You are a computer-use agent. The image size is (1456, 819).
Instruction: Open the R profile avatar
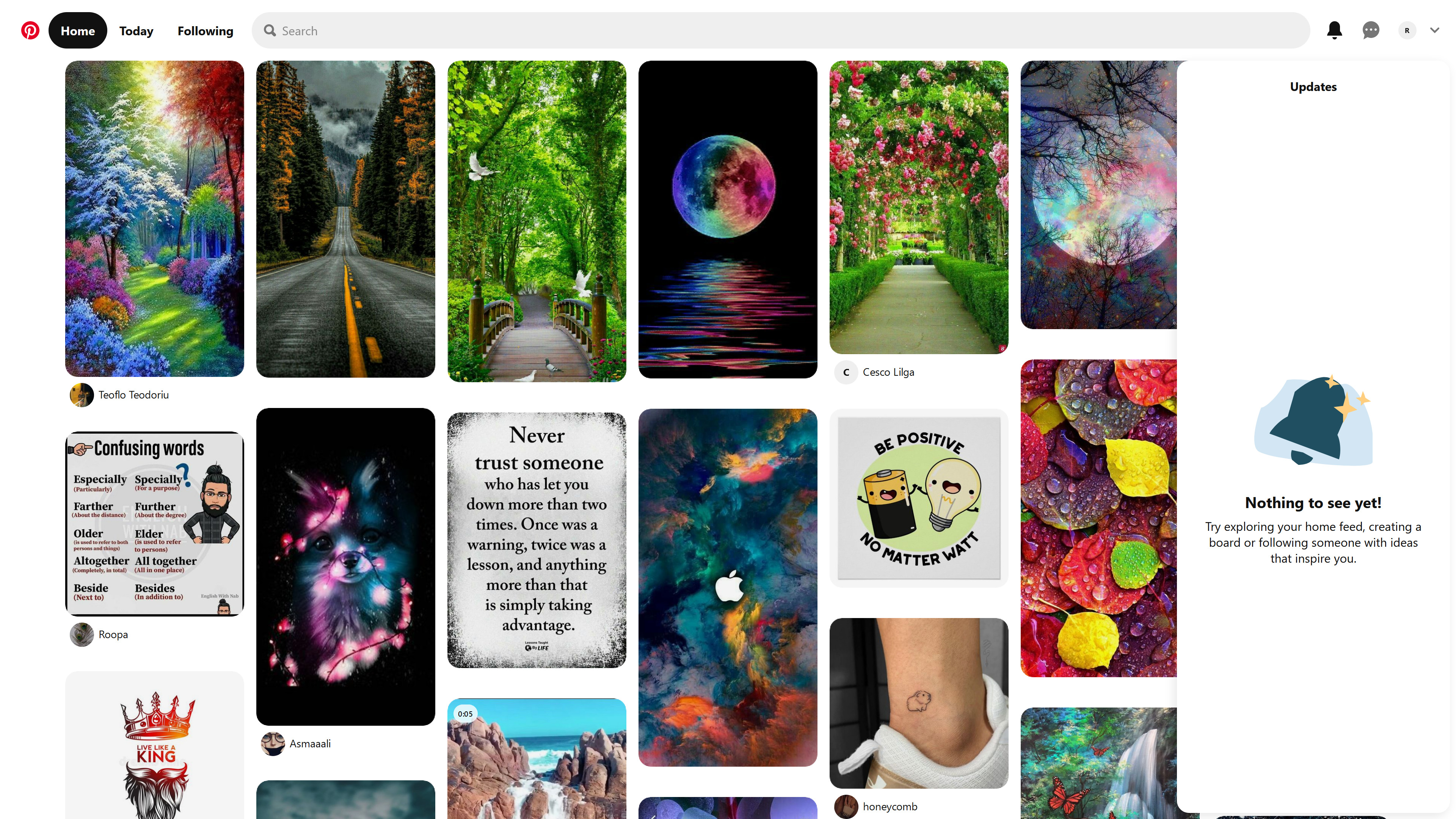[x=1407, y=30]
